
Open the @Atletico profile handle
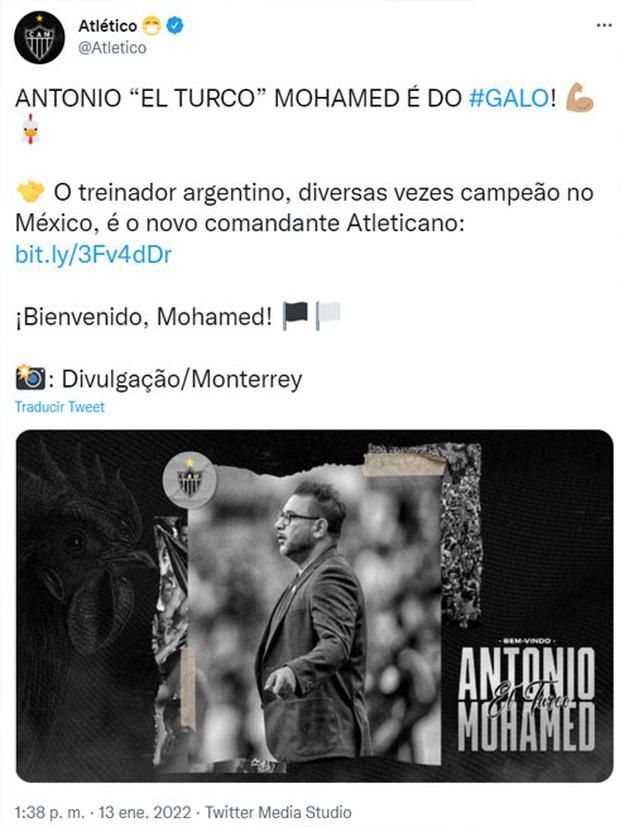tap(111, 47)
